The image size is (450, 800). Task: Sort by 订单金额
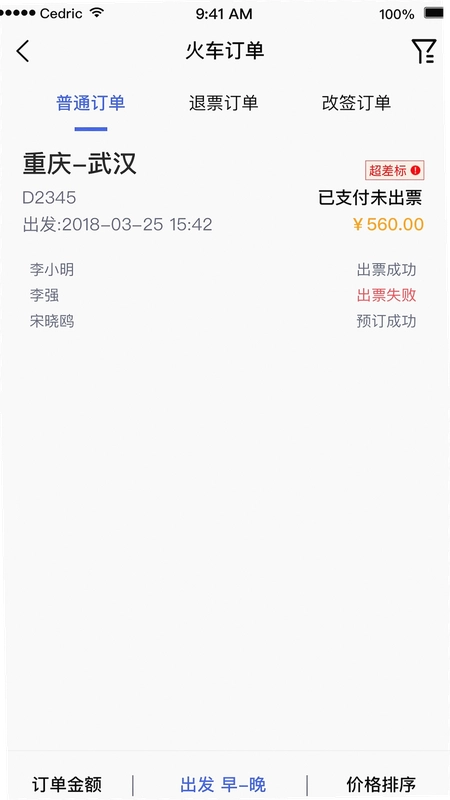coord(67,784)
